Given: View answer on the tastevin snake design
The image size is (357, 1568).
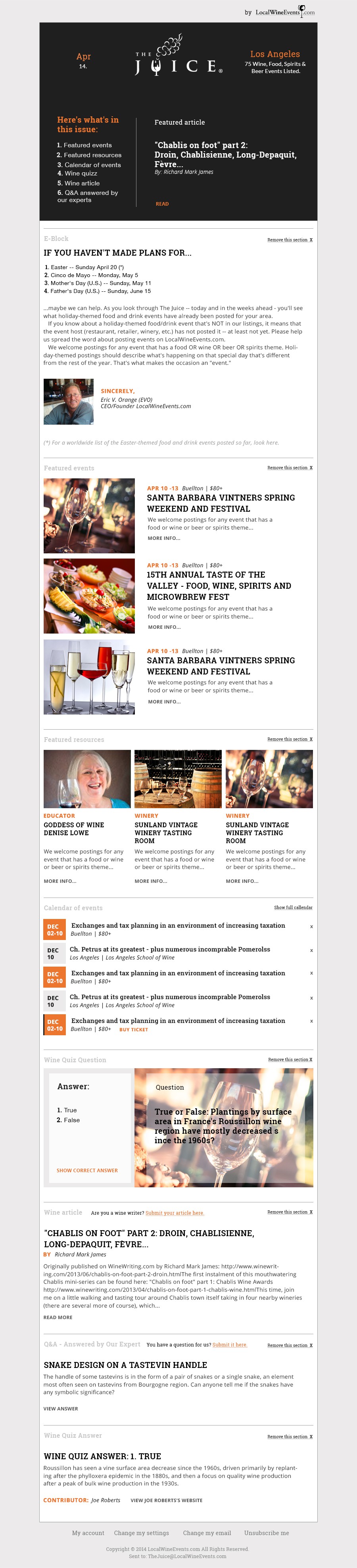Looking at the screenshot, I should coord(60,1408).
